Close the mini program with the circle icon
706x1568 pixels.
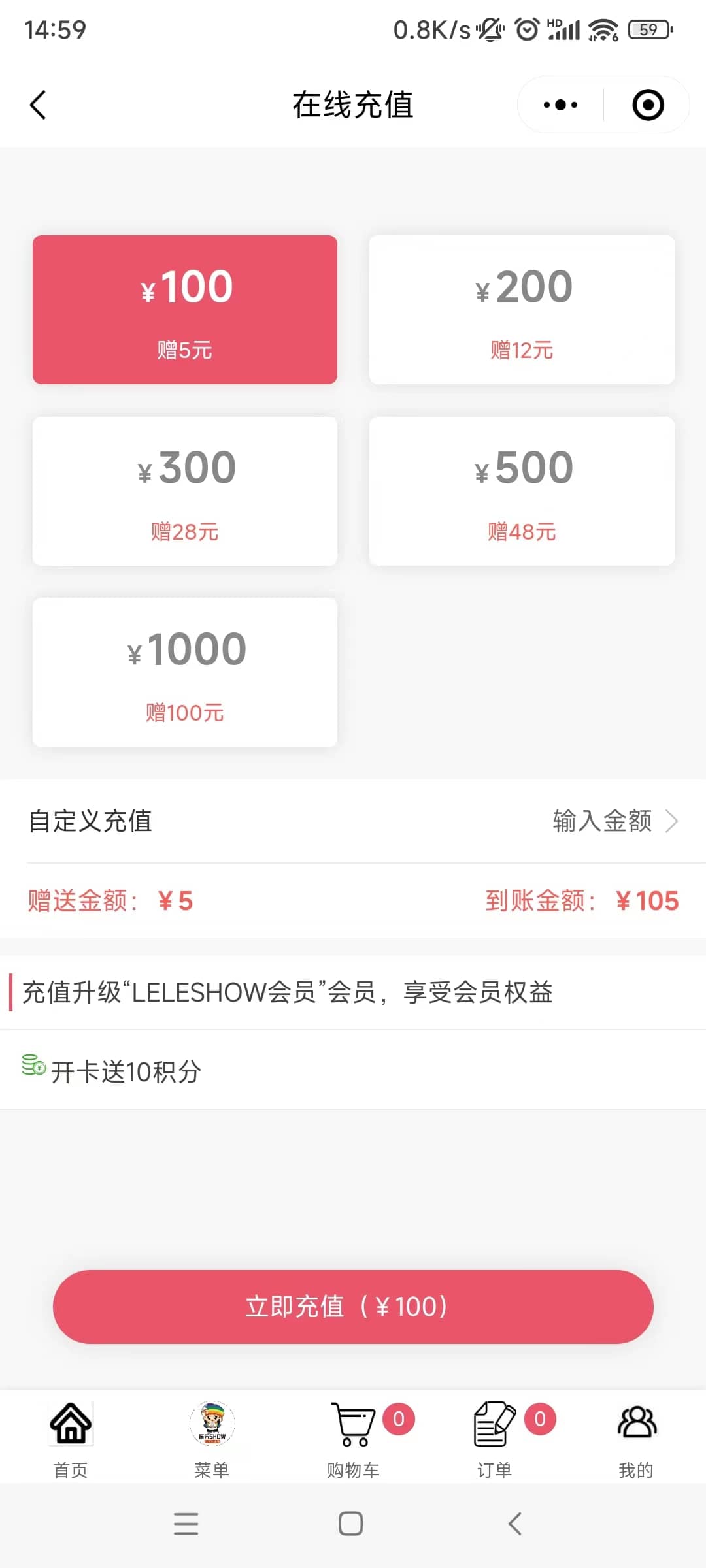pos(648,105)
